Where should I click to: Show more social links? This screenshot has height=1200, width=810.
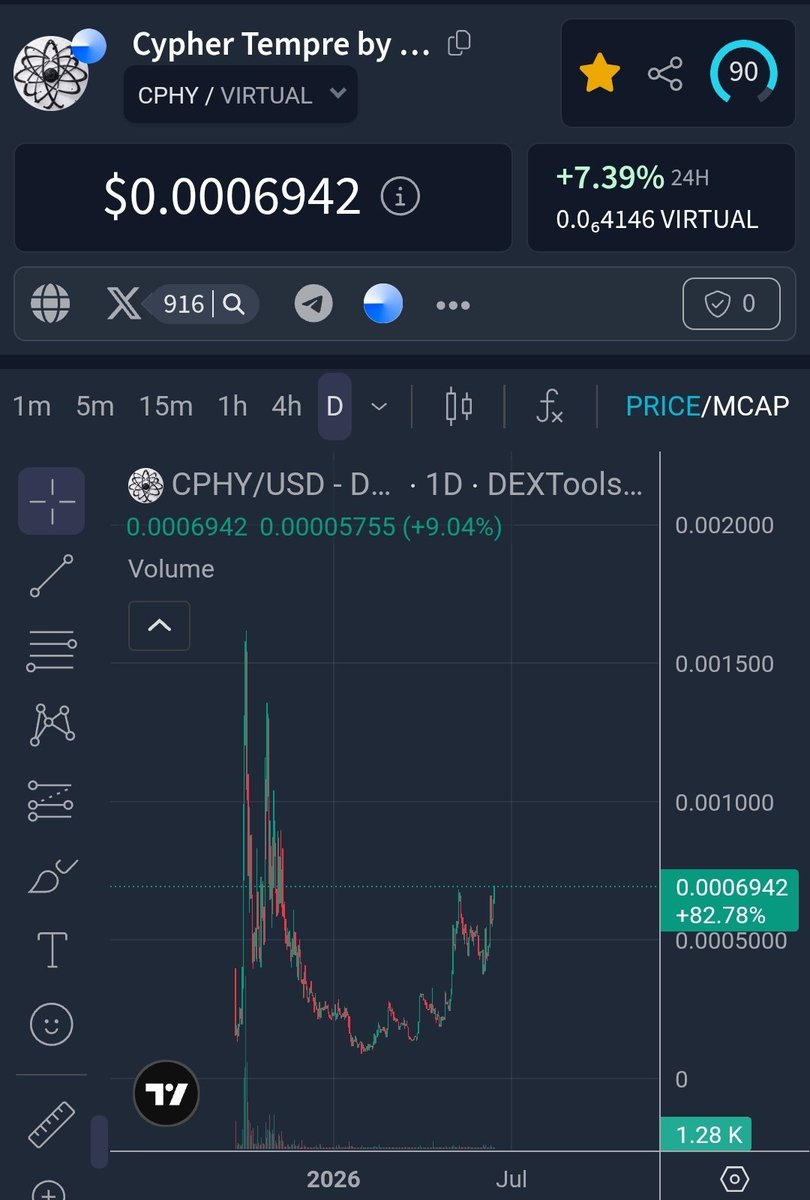[453, 304]
